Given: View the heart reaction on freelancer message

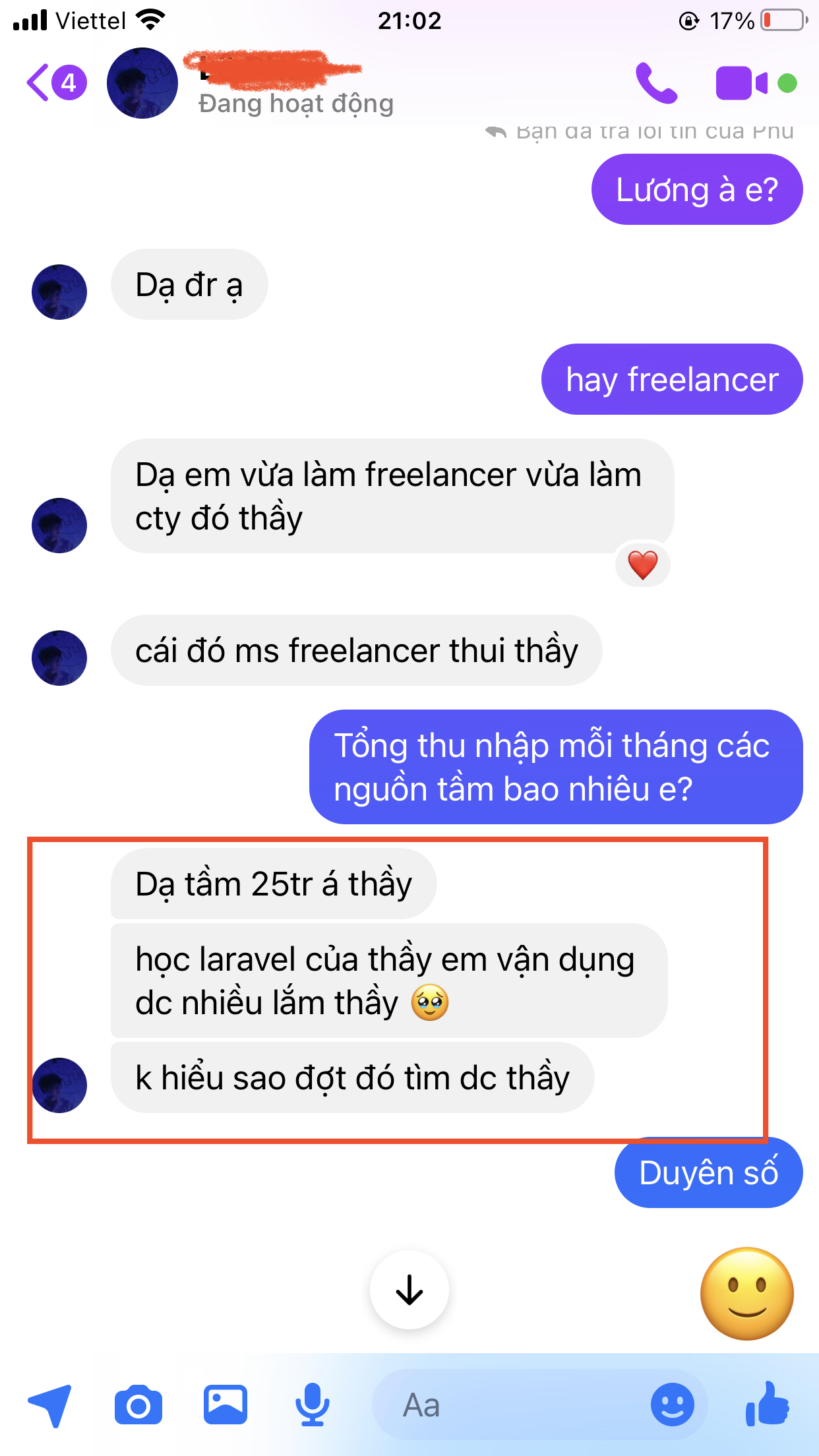Looking at the screenshot, I should click(x=643, y=565).
